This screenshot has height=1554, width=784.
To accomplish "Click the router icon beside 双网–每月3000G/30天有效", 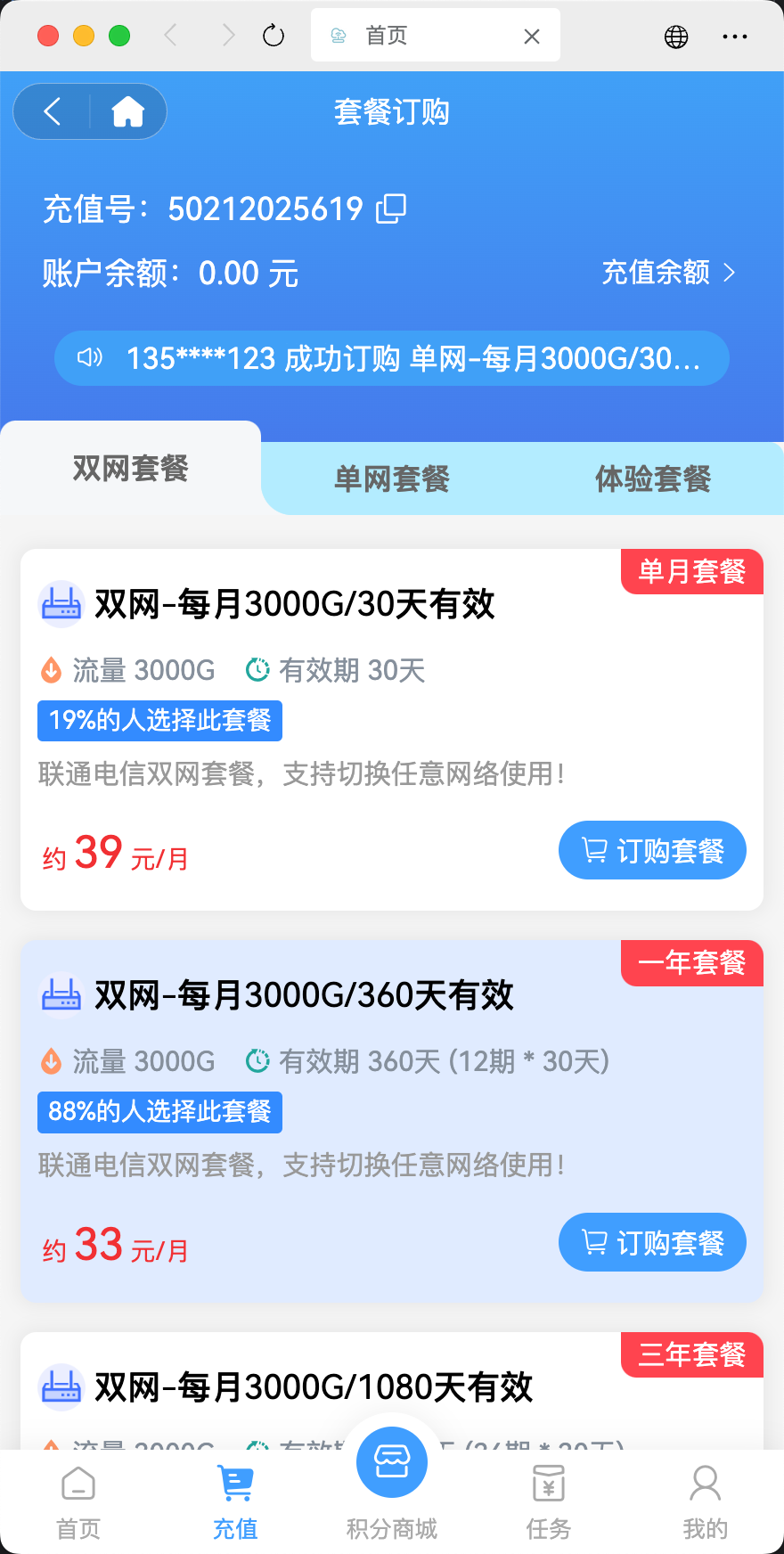I will click(61, 603).
